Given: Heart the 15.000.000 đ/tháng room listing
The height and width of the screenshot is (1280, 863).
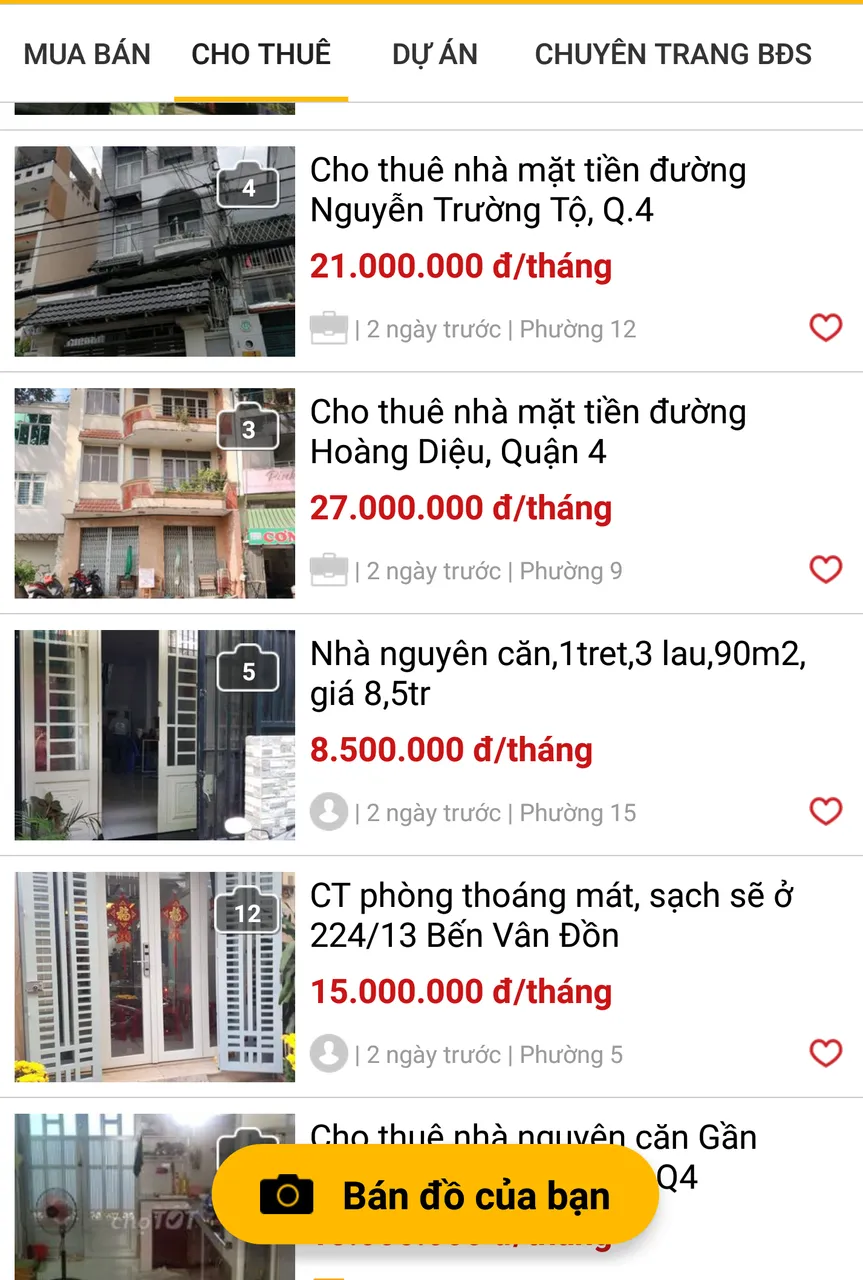Looking at the screenshot, I should [825, 1053].
